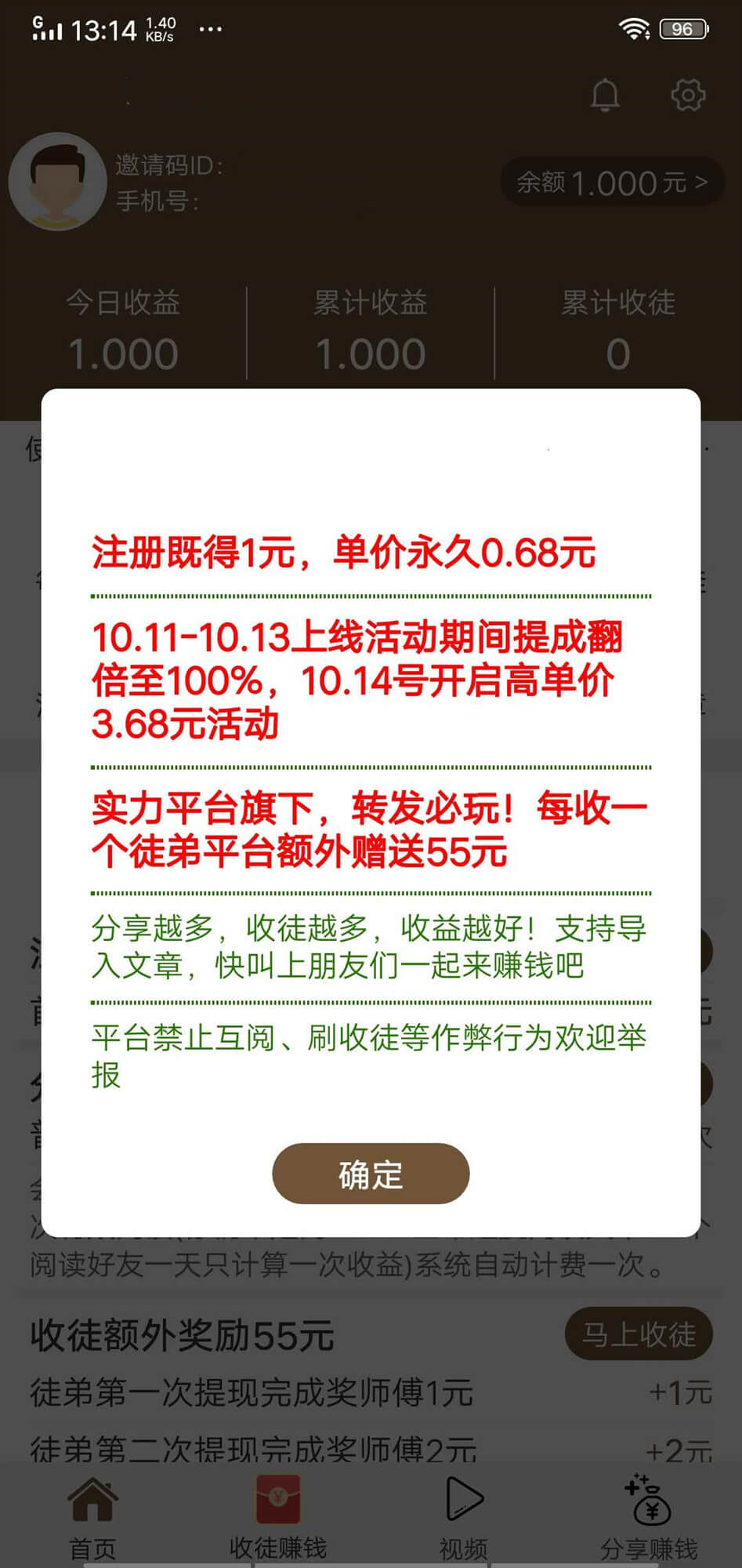
Task: Tap the 马上收徒 button
Action: coord(639,1334)
